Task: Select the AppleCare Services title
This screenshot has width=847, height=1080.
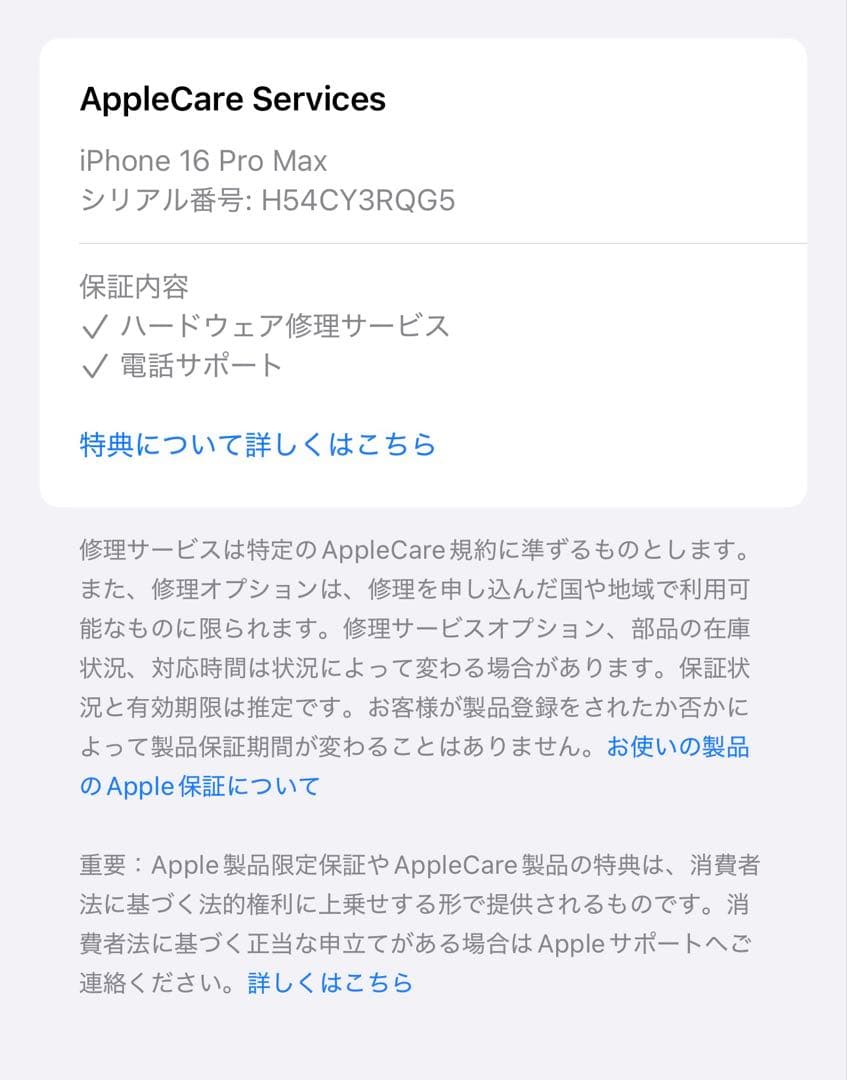Action: (x=232, y=99)
